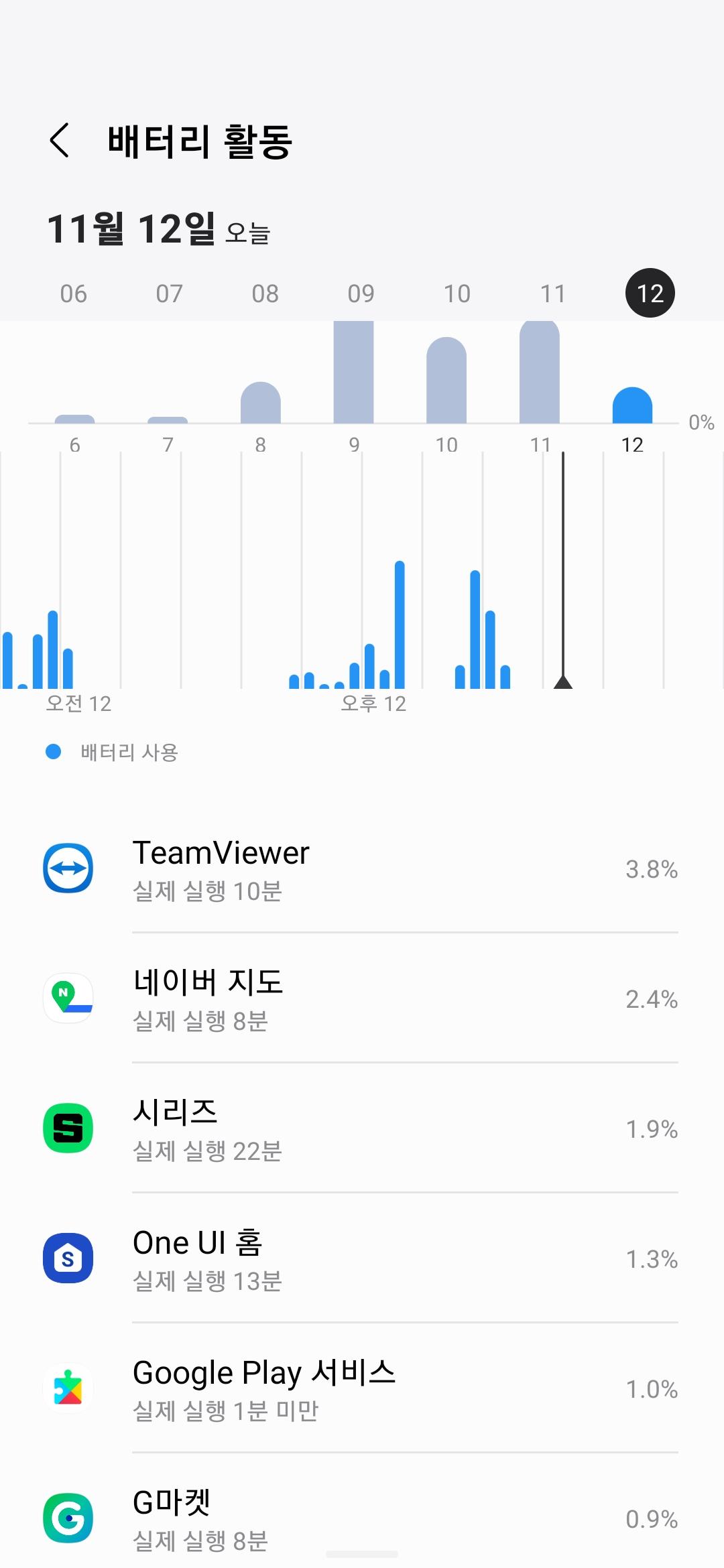
Task: Open TeamViewer battery usage details
Action: pyautogui.click(x=362, y=869)
